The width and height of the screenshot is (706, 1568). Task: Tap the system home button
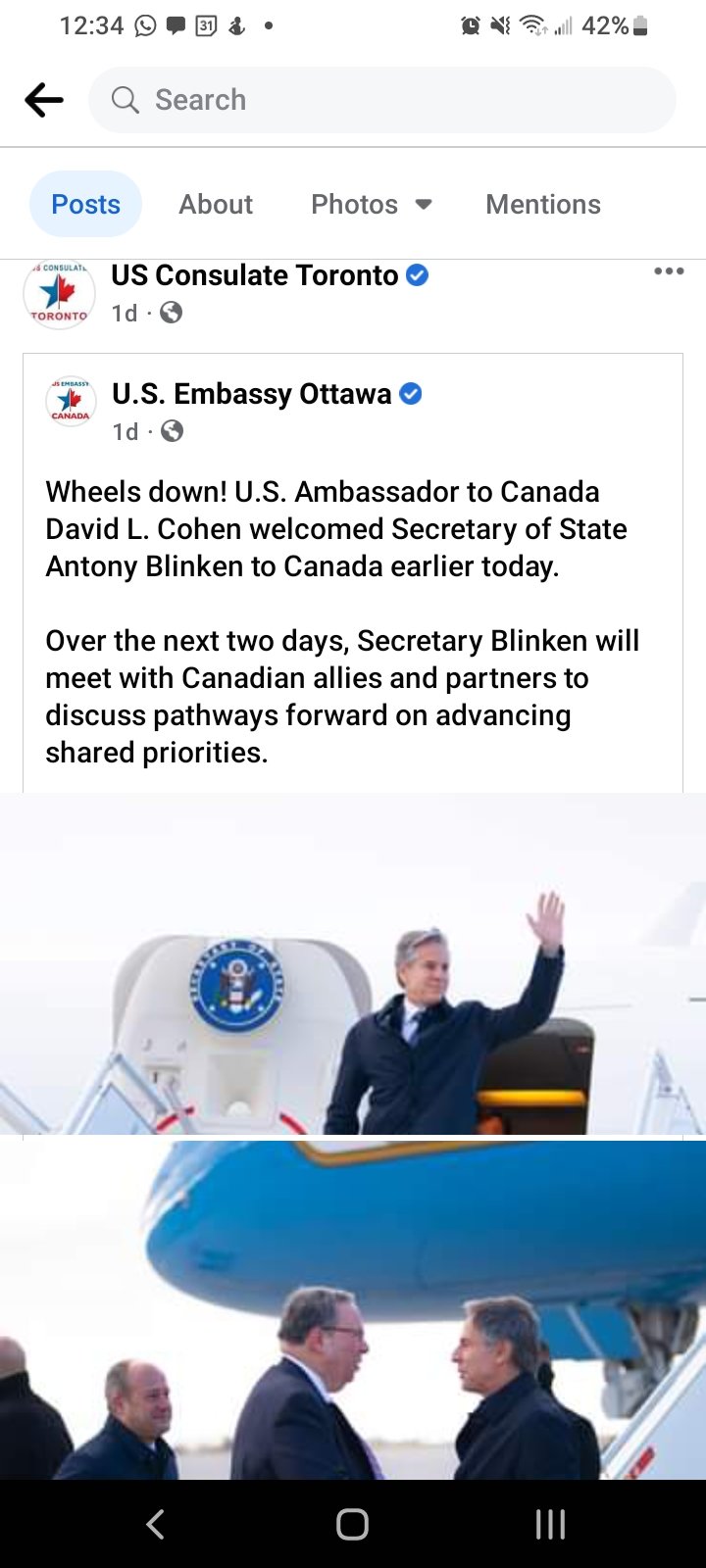352,1524
